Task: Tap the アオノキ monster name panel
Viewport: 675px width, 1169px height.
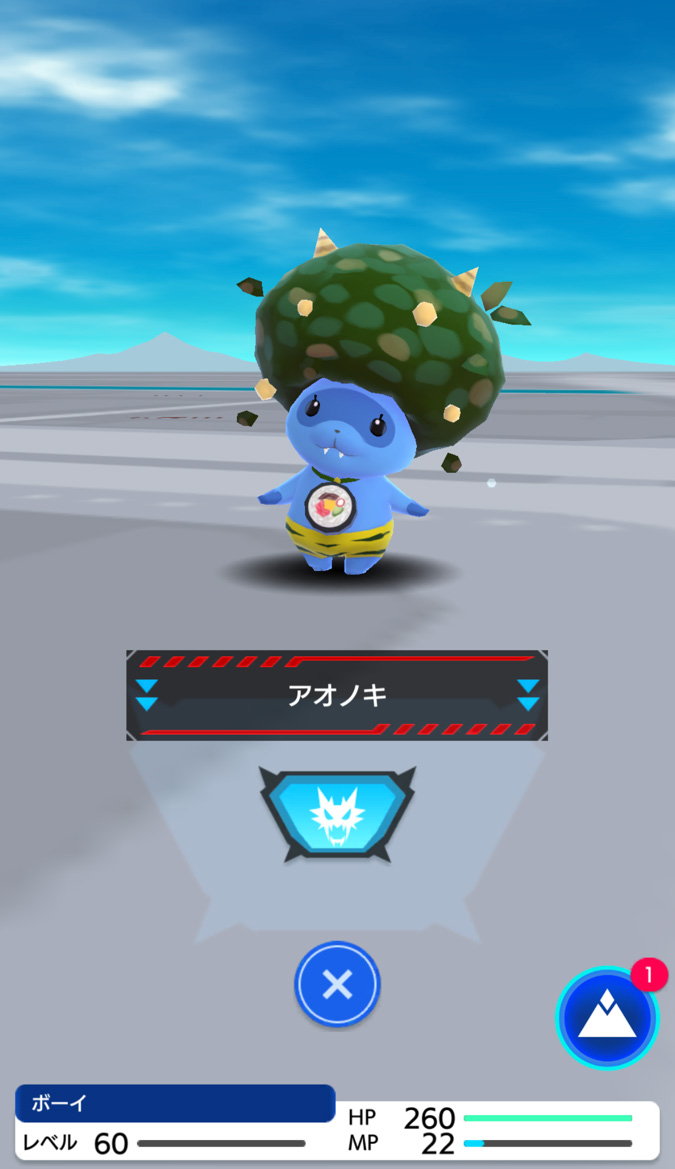Action: coord(337,695)
